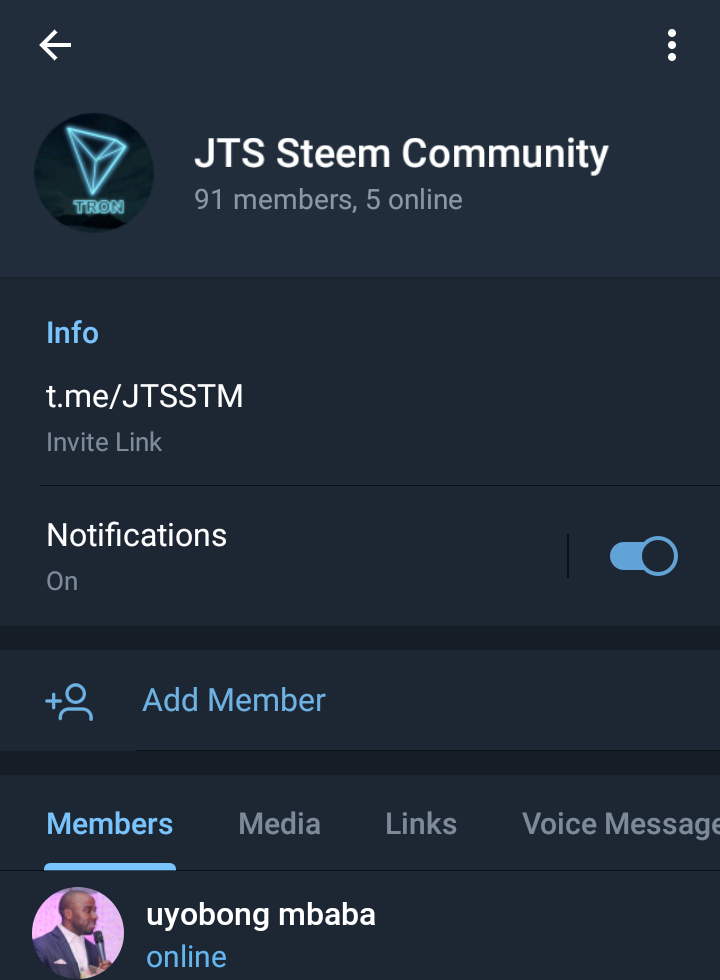Open uyobong mbaba's member entry
Screen dimensions: 720x980
click(x=261, y=914)
